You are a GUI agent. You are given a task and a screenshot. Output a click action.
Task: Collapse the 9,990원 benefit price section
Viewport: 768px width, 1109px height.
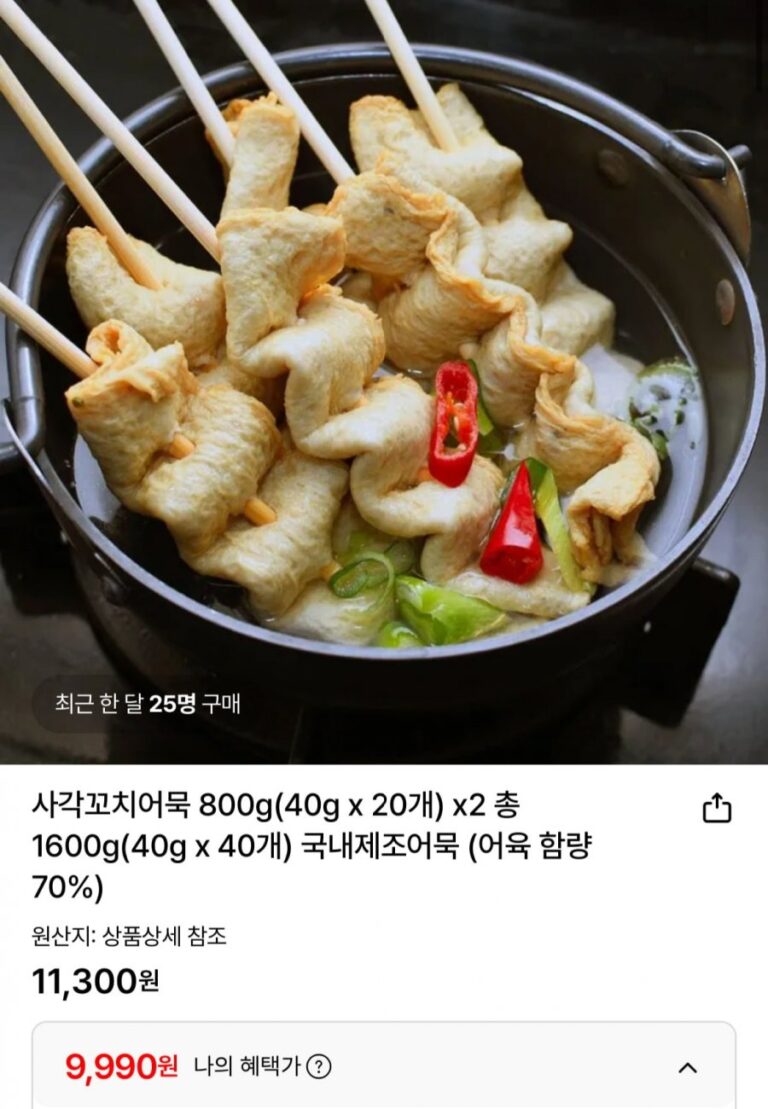[x=687, y=1068]
